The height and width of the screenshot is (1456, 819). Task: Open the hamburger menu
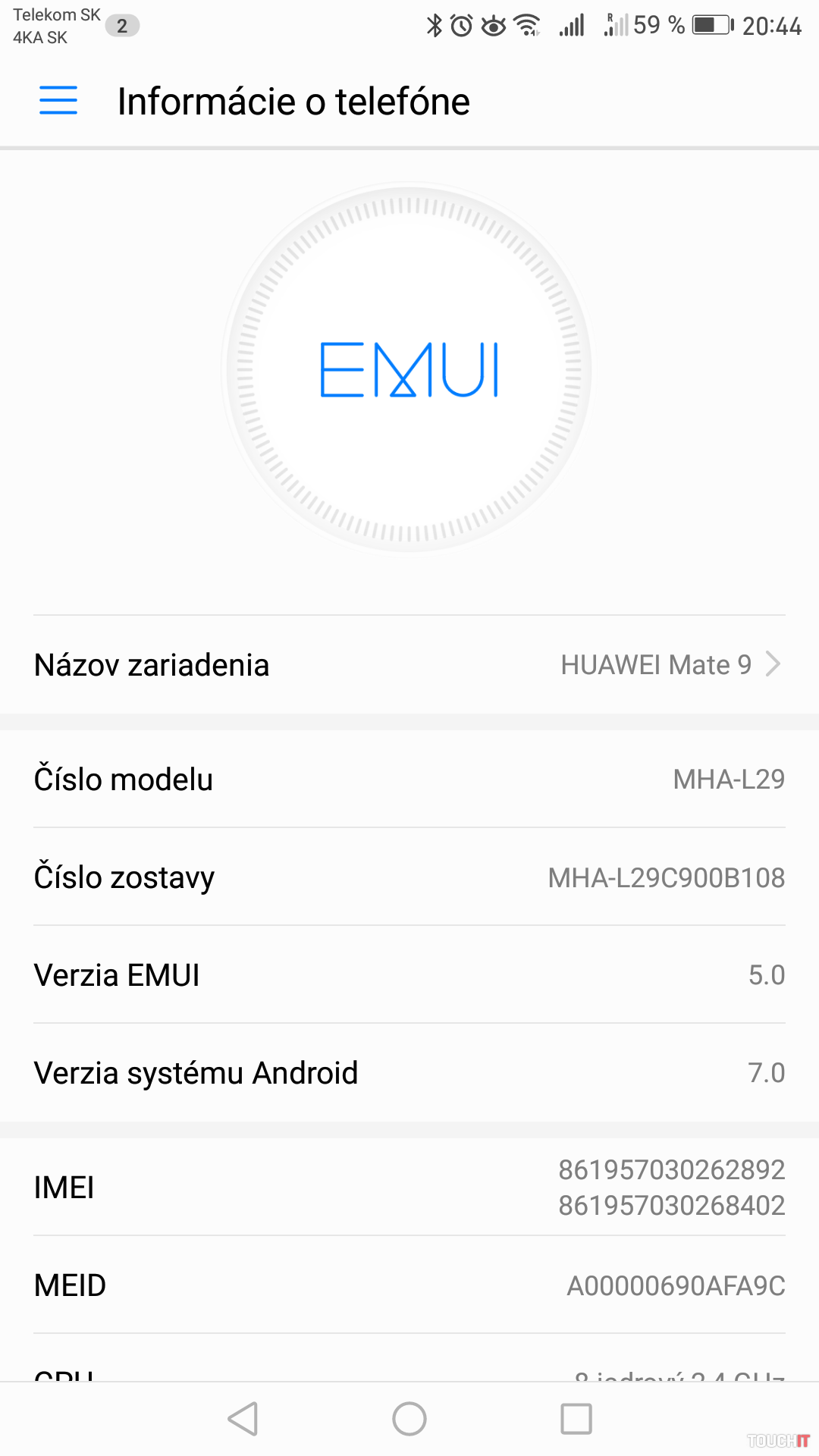[58, 100]
